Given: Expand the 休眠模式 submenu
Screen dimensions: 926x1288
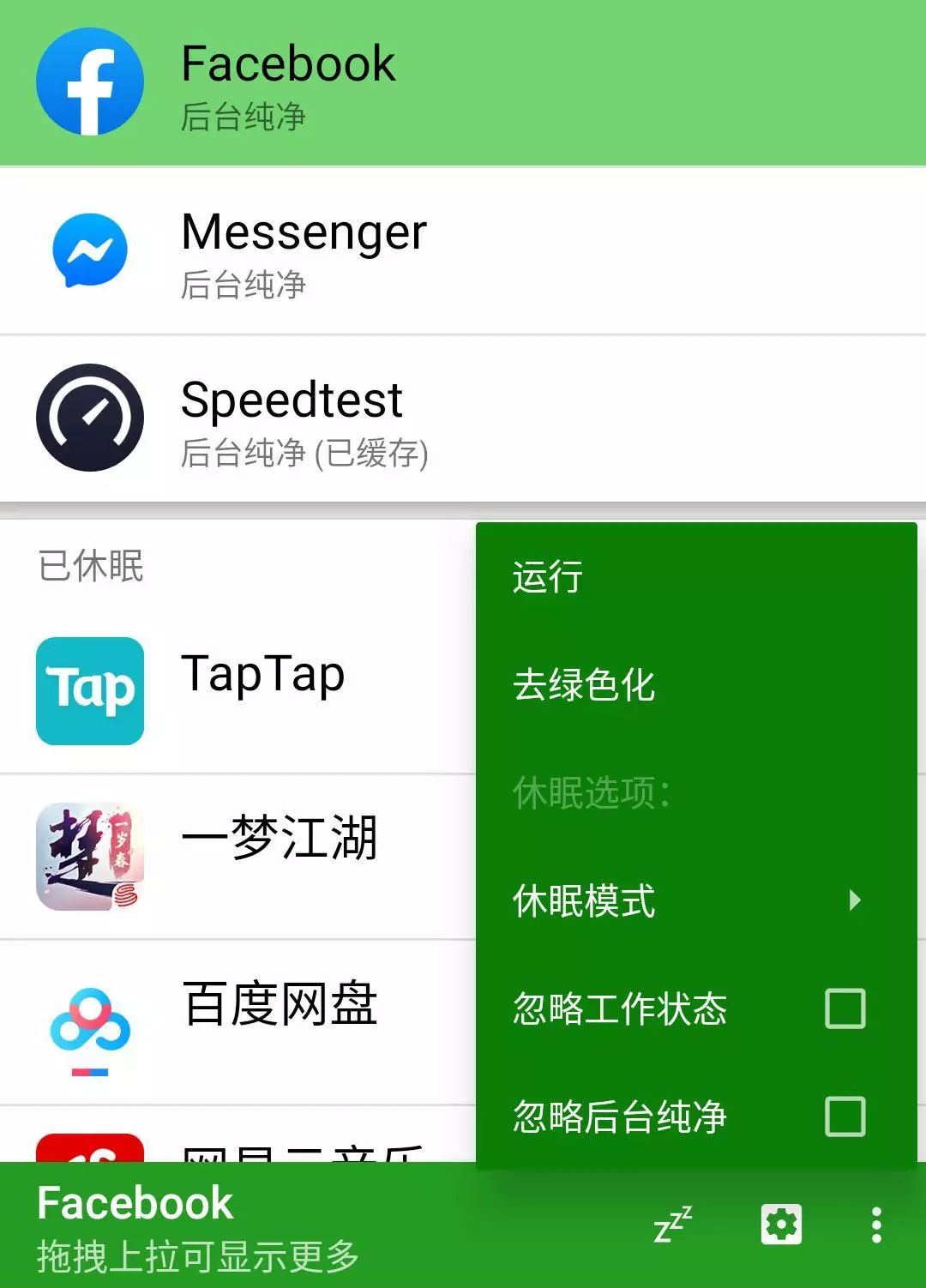Looking at the screenshot, I should (x=694, y=900).
